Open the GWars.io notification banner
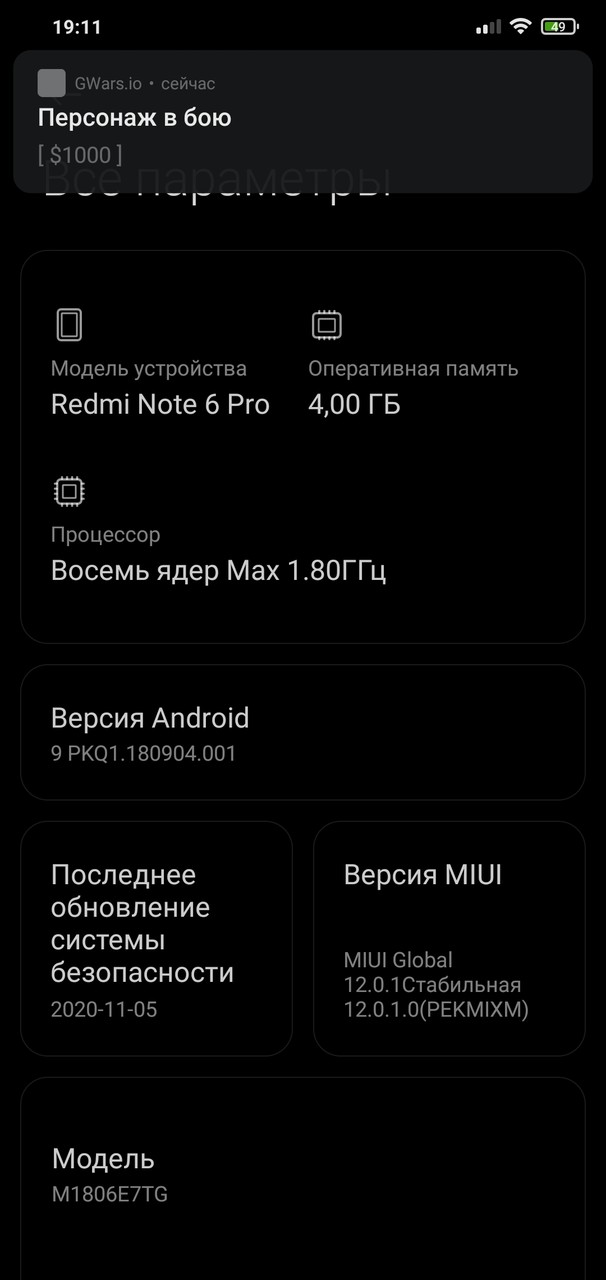This screenshot has height=1280, width=606. pos(303,122)
